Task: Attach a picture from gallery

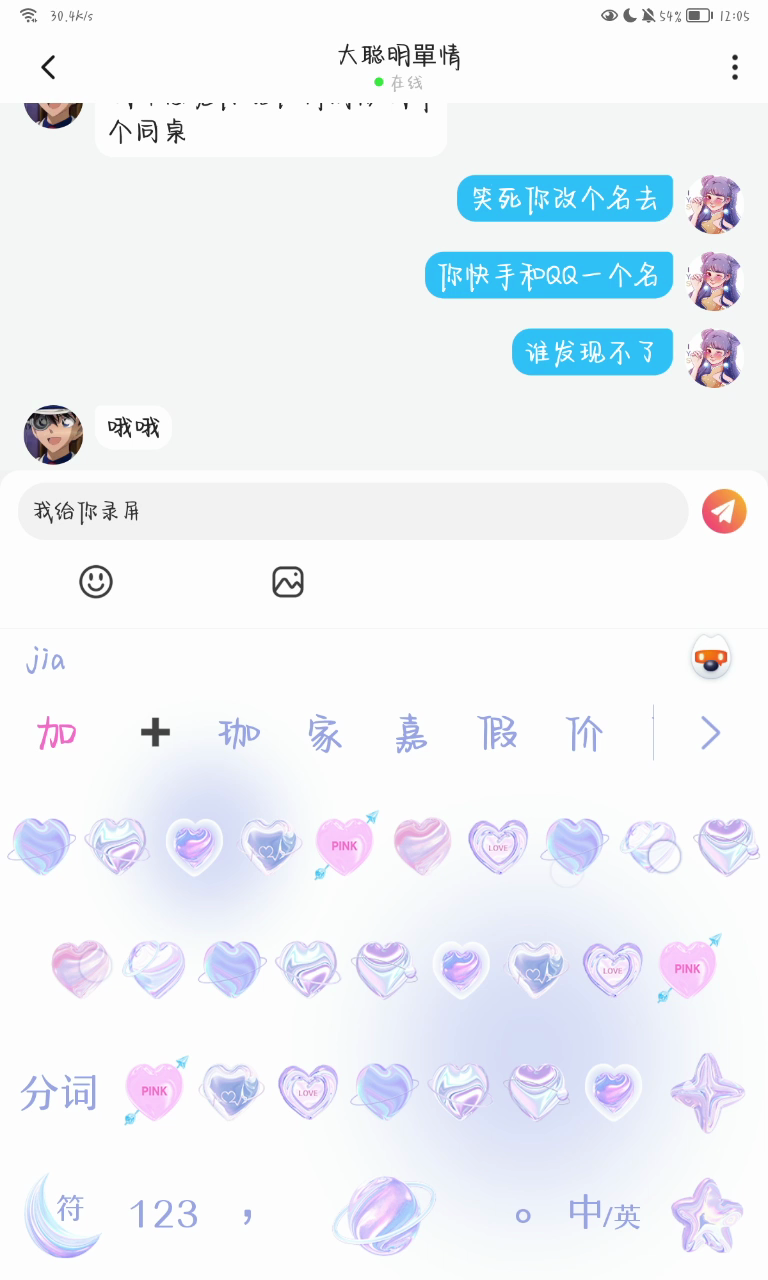Action: click(288, 582)
